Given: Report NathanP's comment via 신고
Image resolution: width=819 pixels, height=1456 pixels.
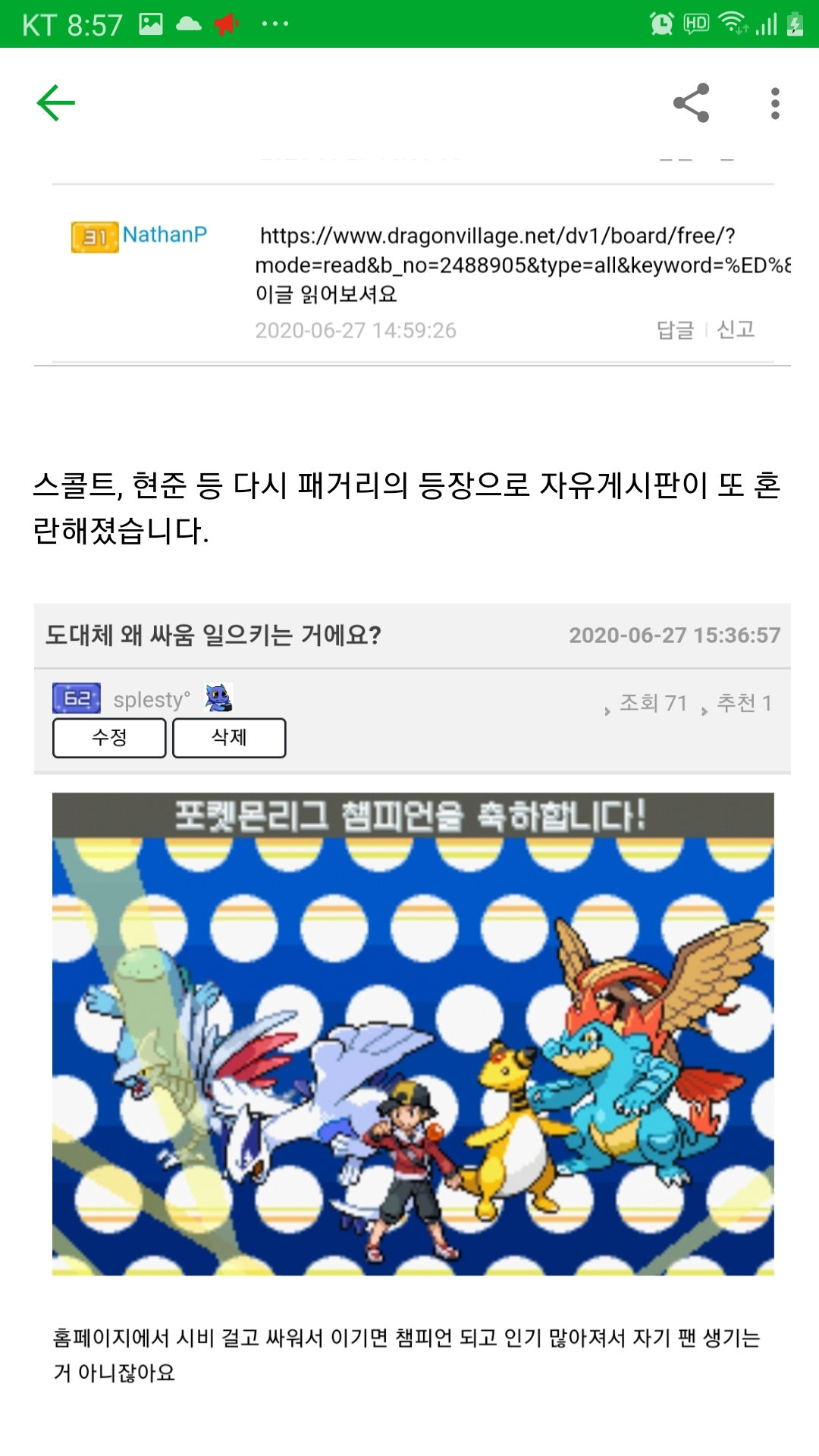Looking at the screenshot, I should pos(736,330).
